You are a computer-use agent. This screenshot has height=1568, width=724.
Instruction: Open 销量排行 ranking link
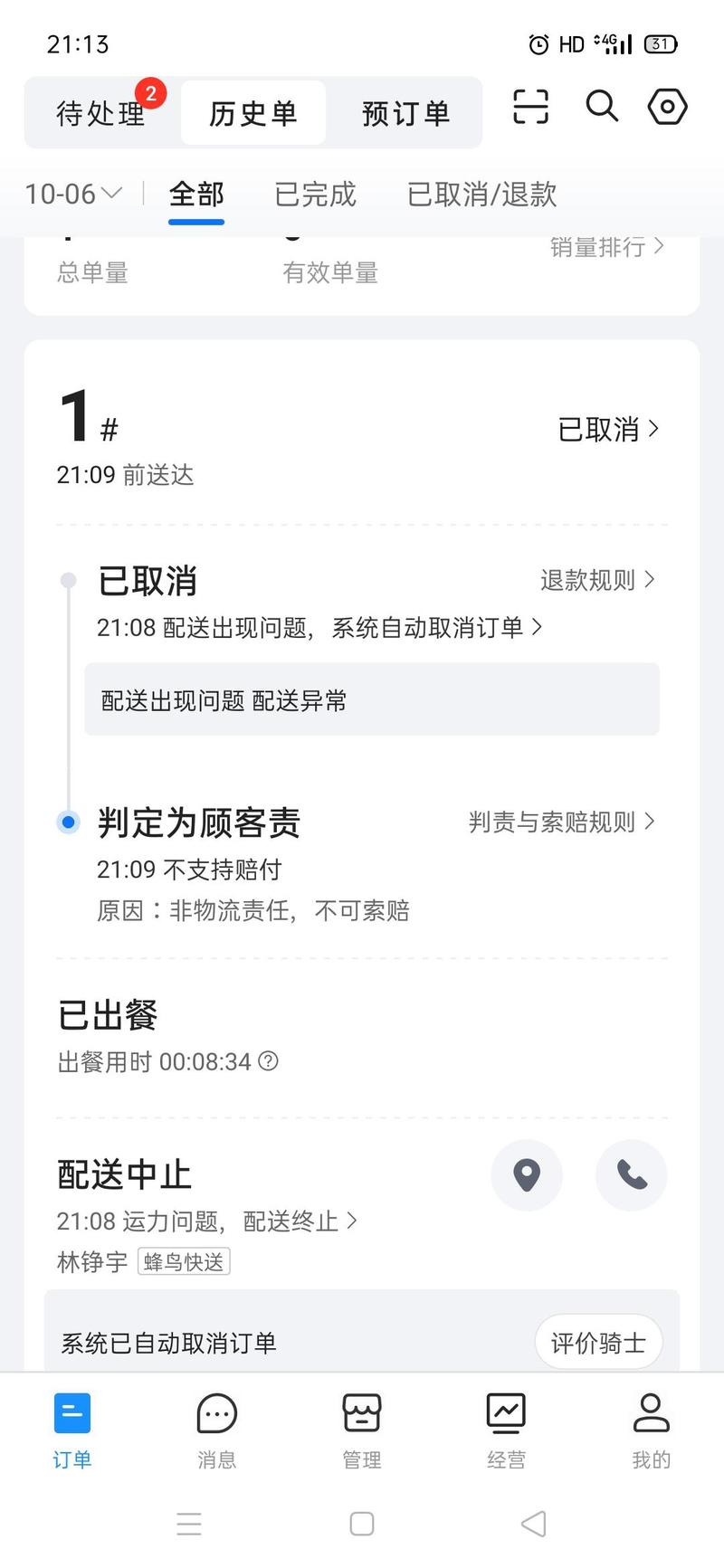(x=607, y=246)
